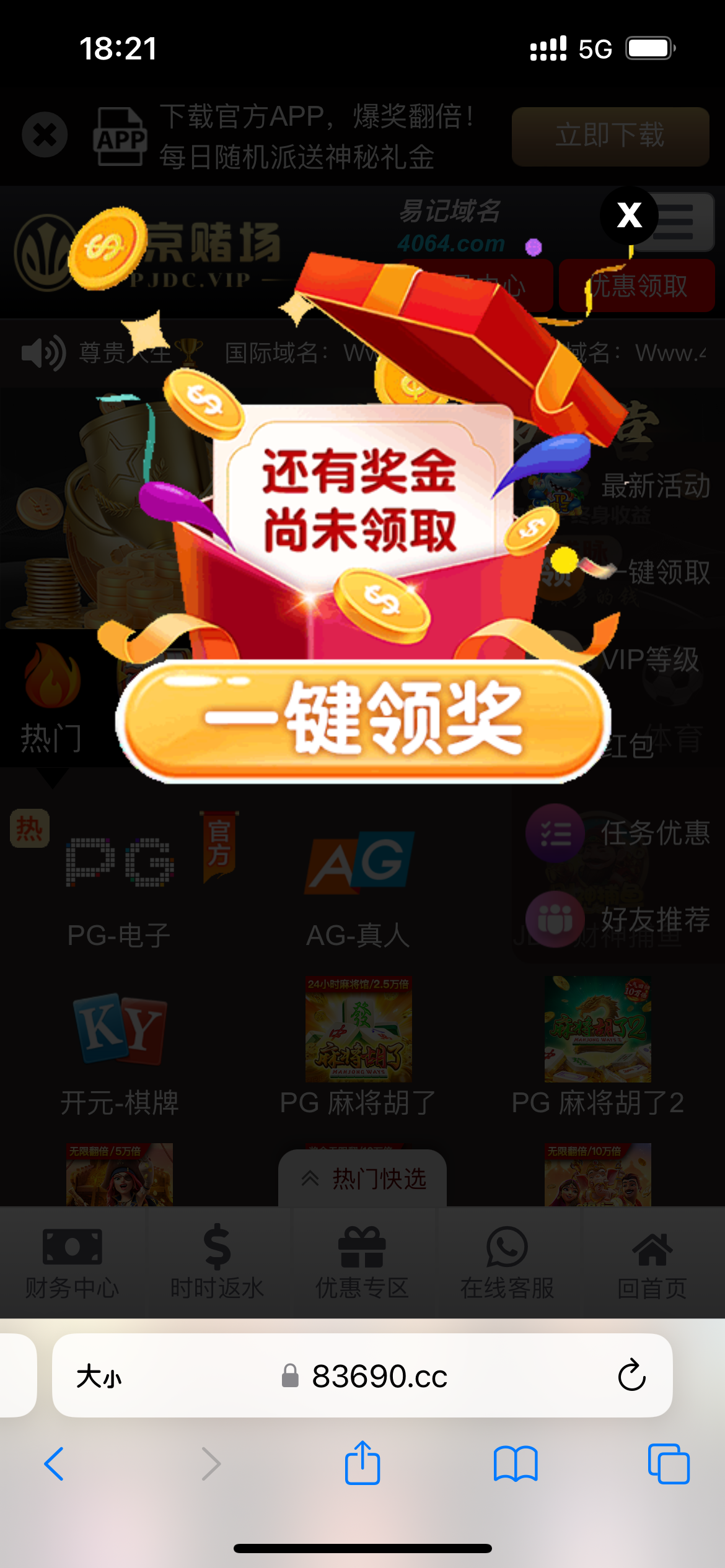Open Safari's share sheet
Image resolution: width=725 pixels, height=1568 pixels.
362,1463
